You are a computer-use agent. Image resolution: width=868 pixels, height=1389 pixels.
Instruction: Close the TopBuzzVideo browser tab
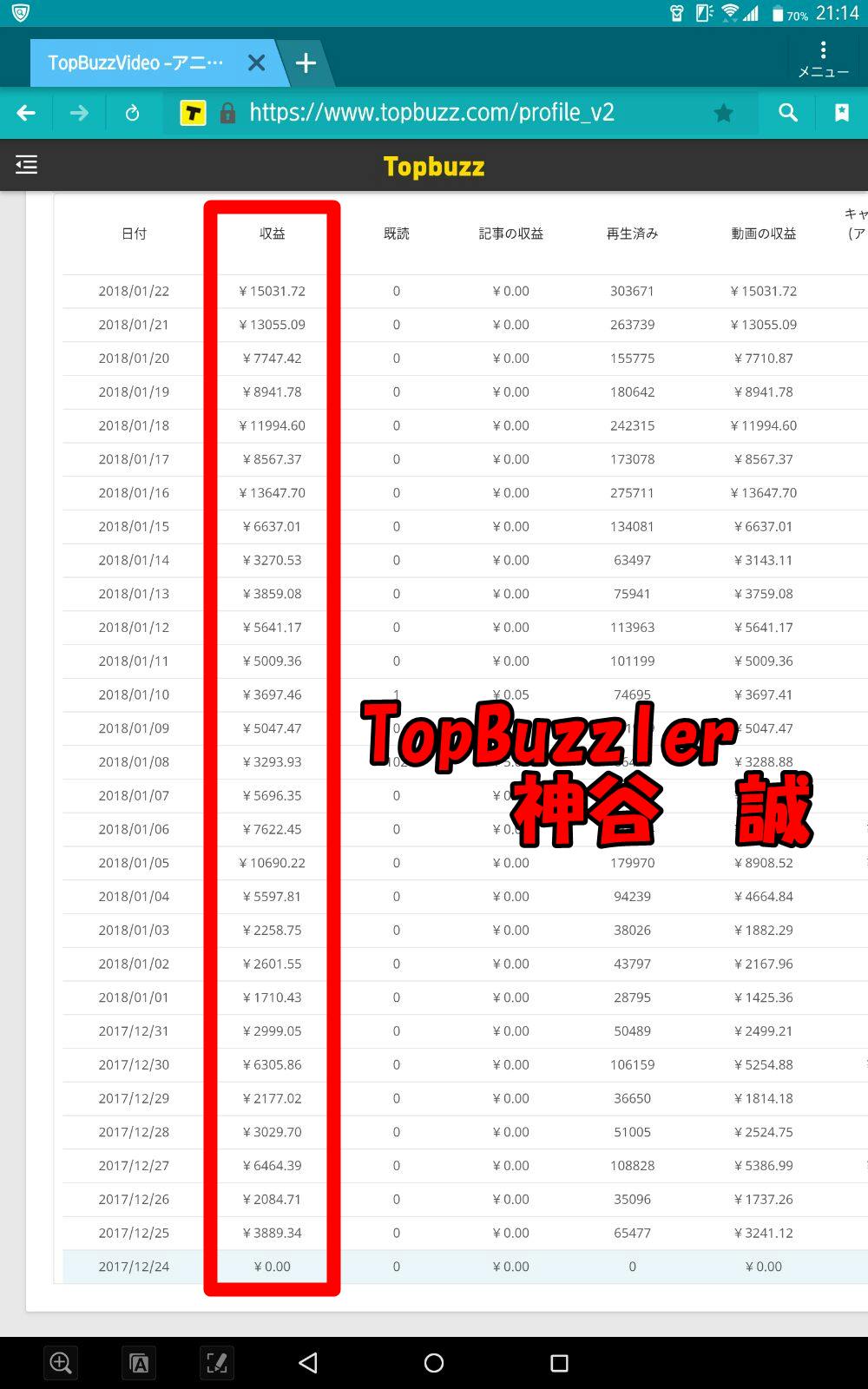(x=256, y=63)
